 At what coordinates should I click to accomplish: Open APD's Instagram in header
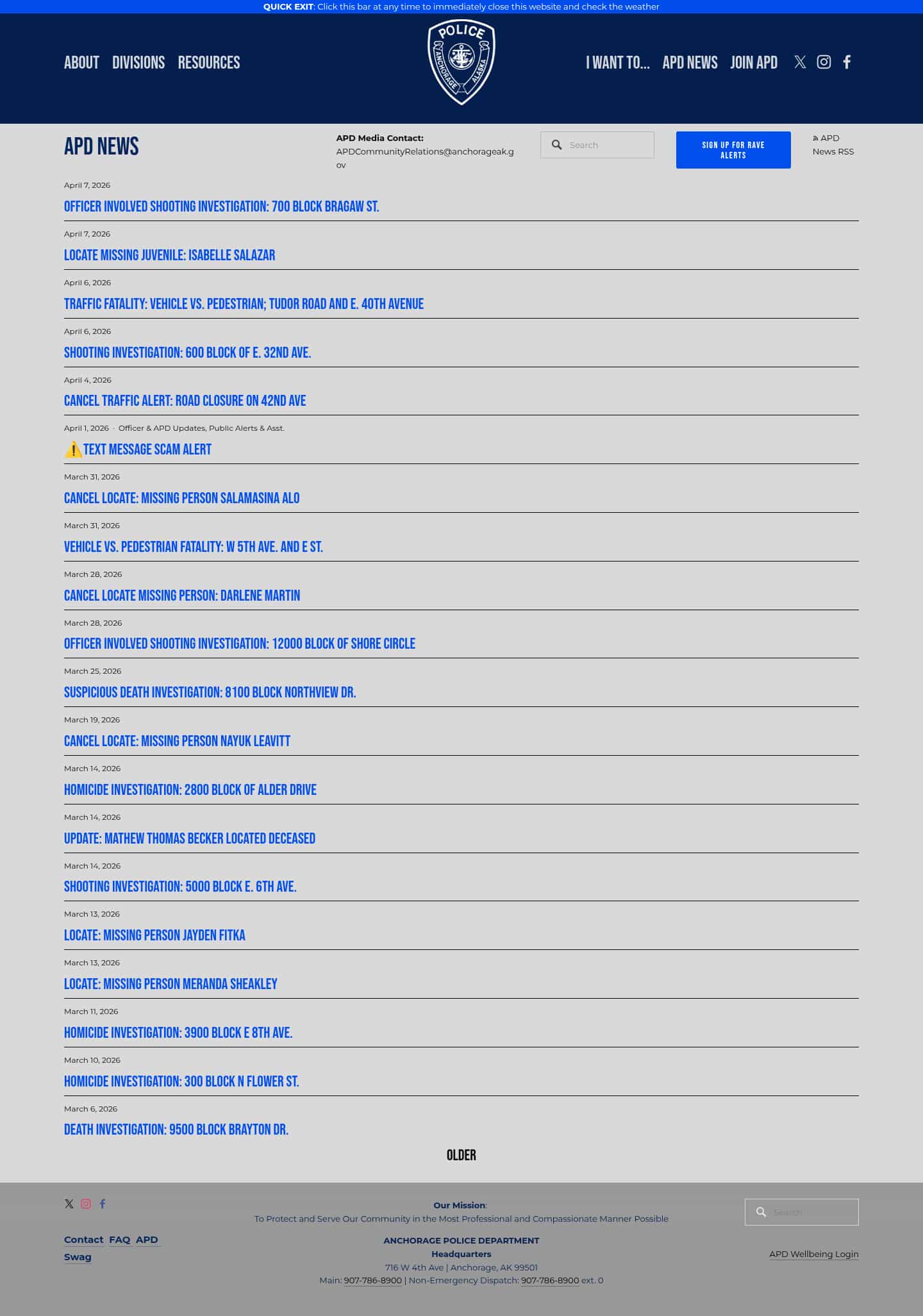point(824,62)
